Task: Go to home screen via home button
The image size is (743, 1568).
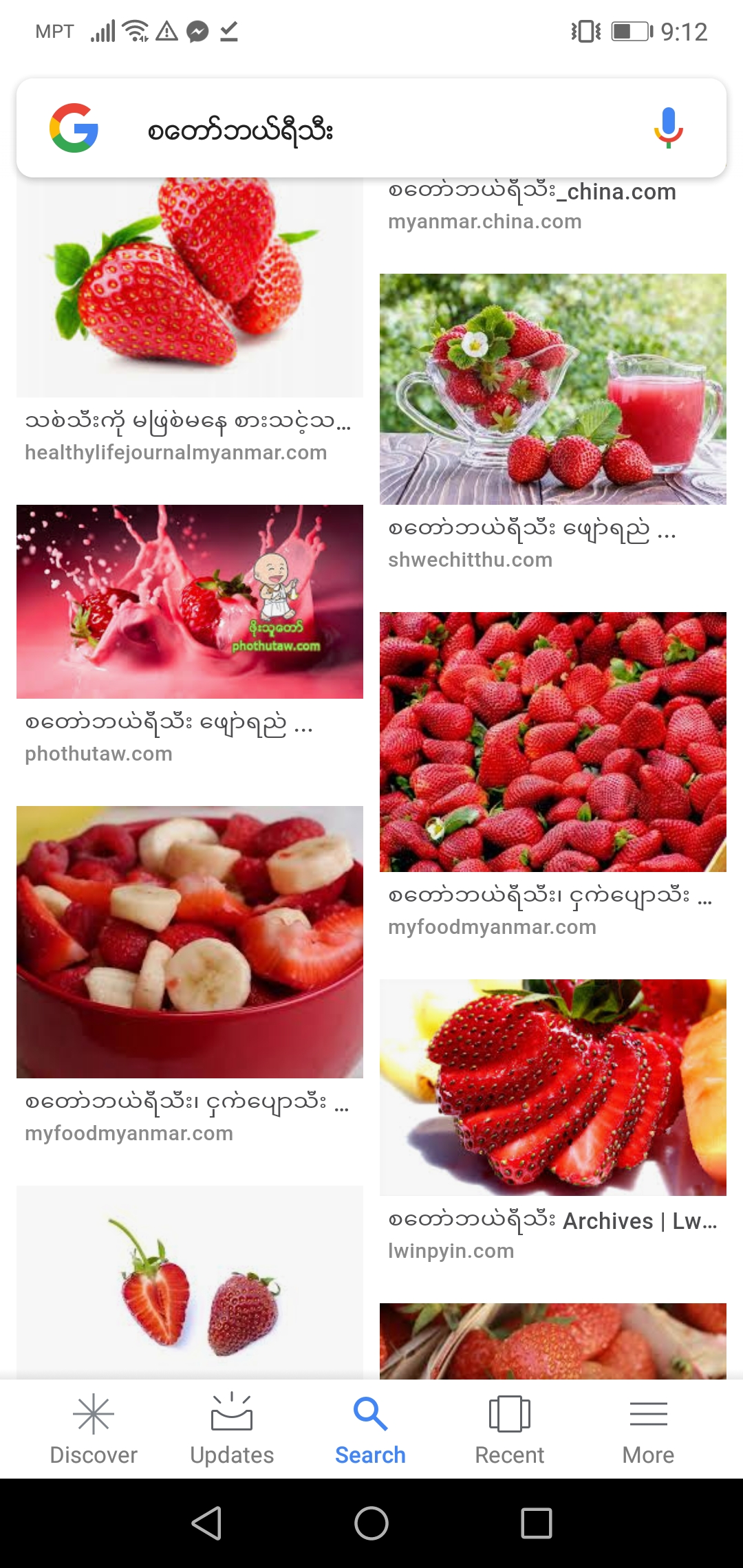Action: click(x=371, y=1523)
